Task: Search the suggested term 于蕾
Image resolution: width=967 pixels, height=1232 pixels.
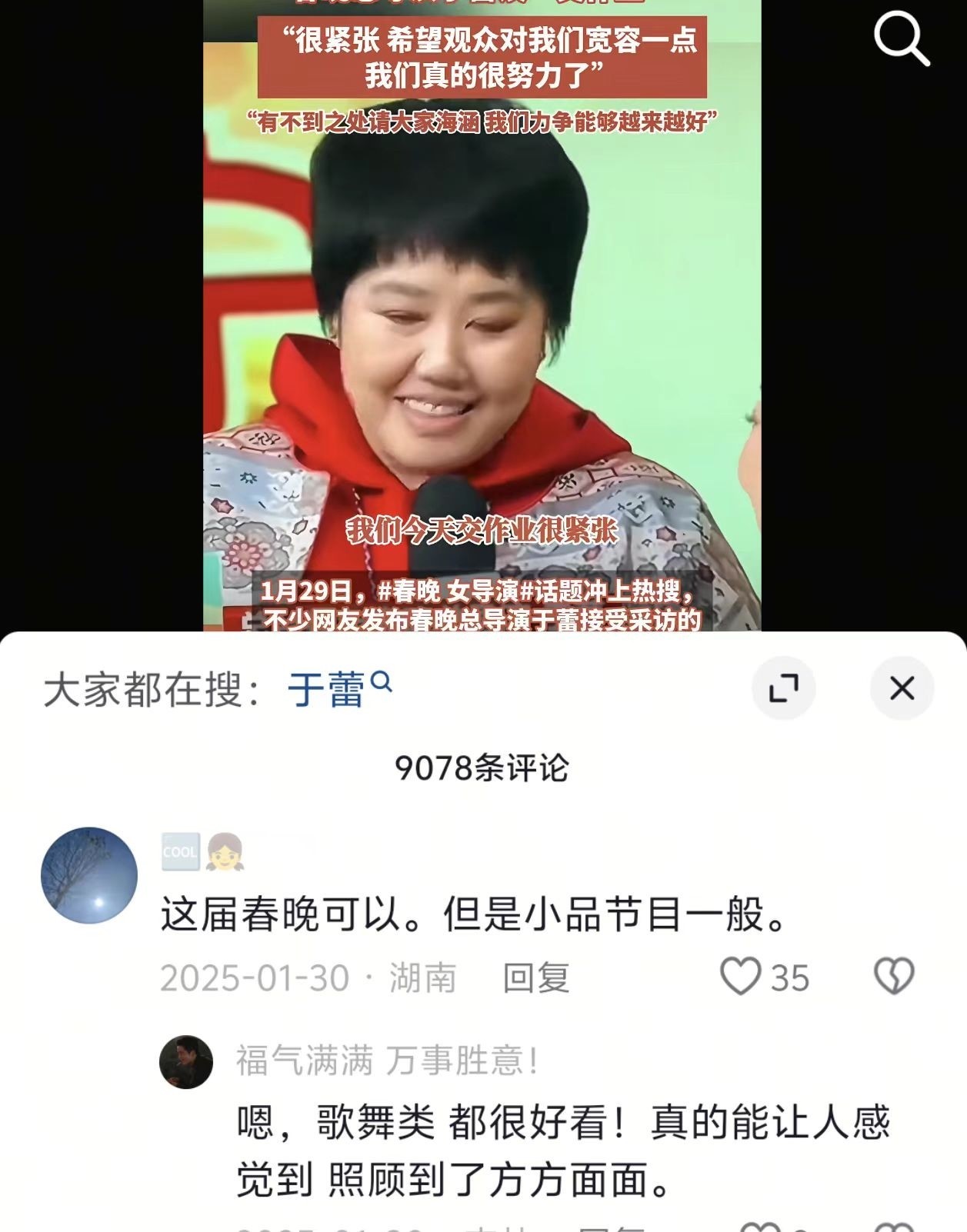Action: (339, 688)
